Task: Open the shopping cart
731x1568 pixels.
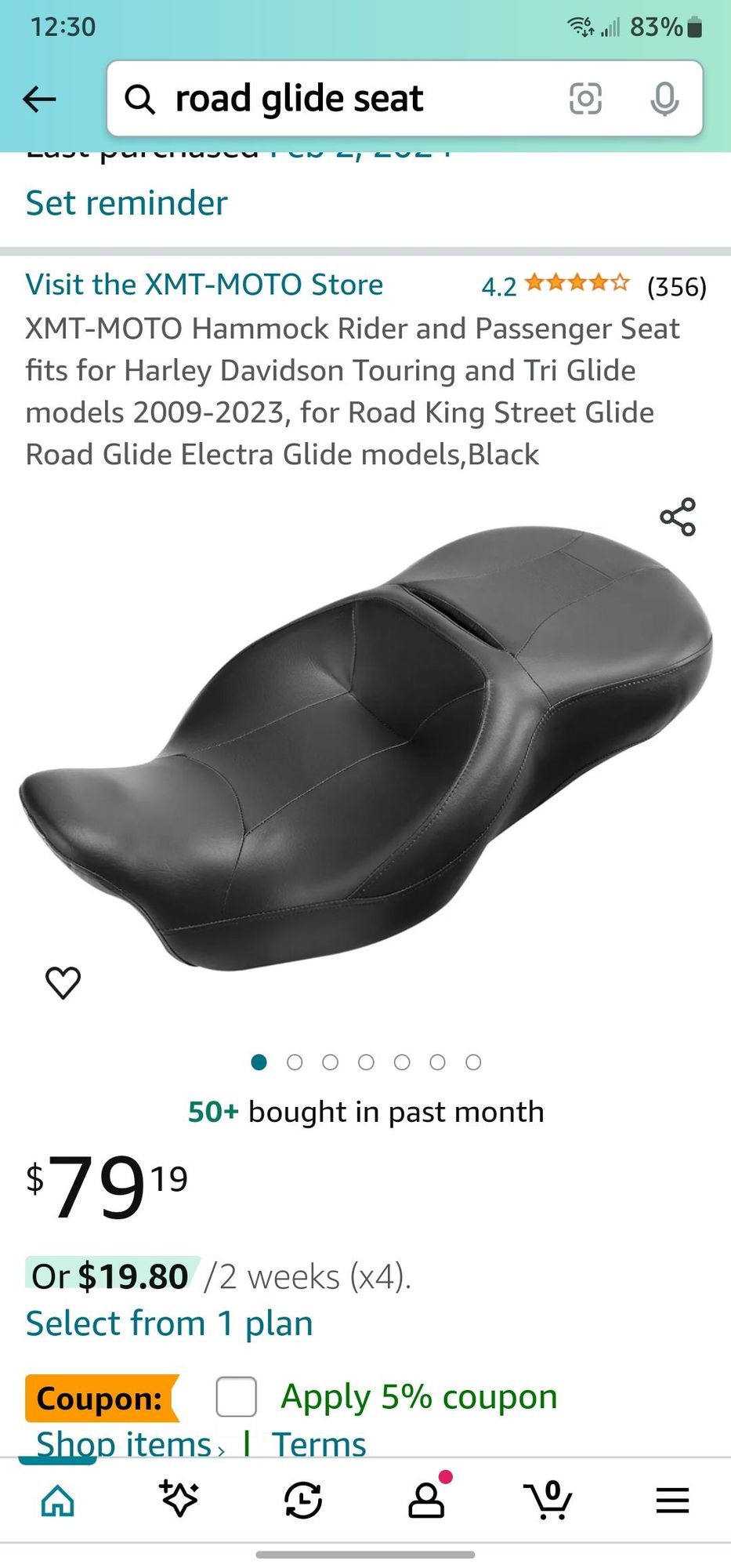Action: tap(548, 1501)
